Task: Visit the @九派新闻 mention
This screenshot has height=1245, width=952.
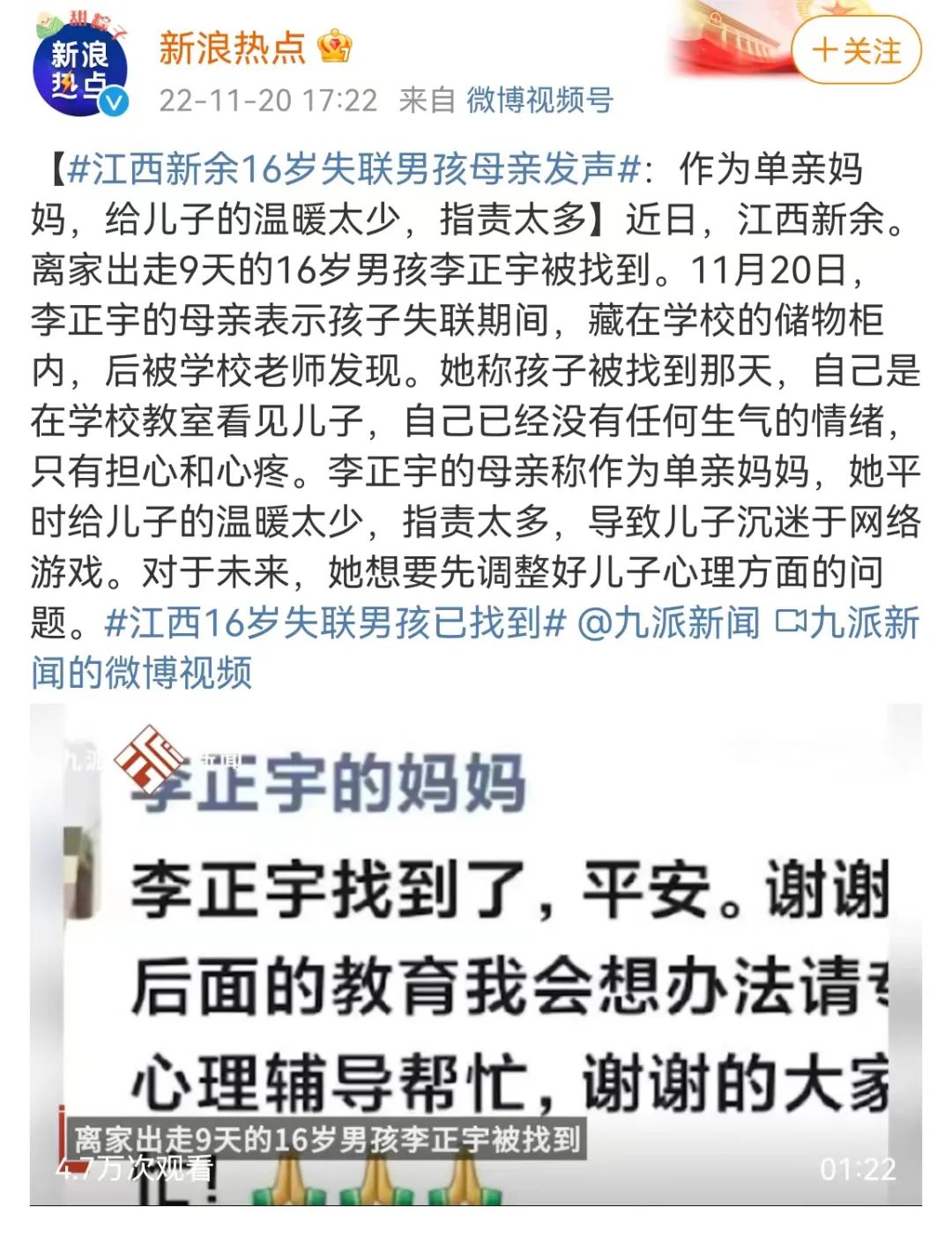Action: coord(668,622)
